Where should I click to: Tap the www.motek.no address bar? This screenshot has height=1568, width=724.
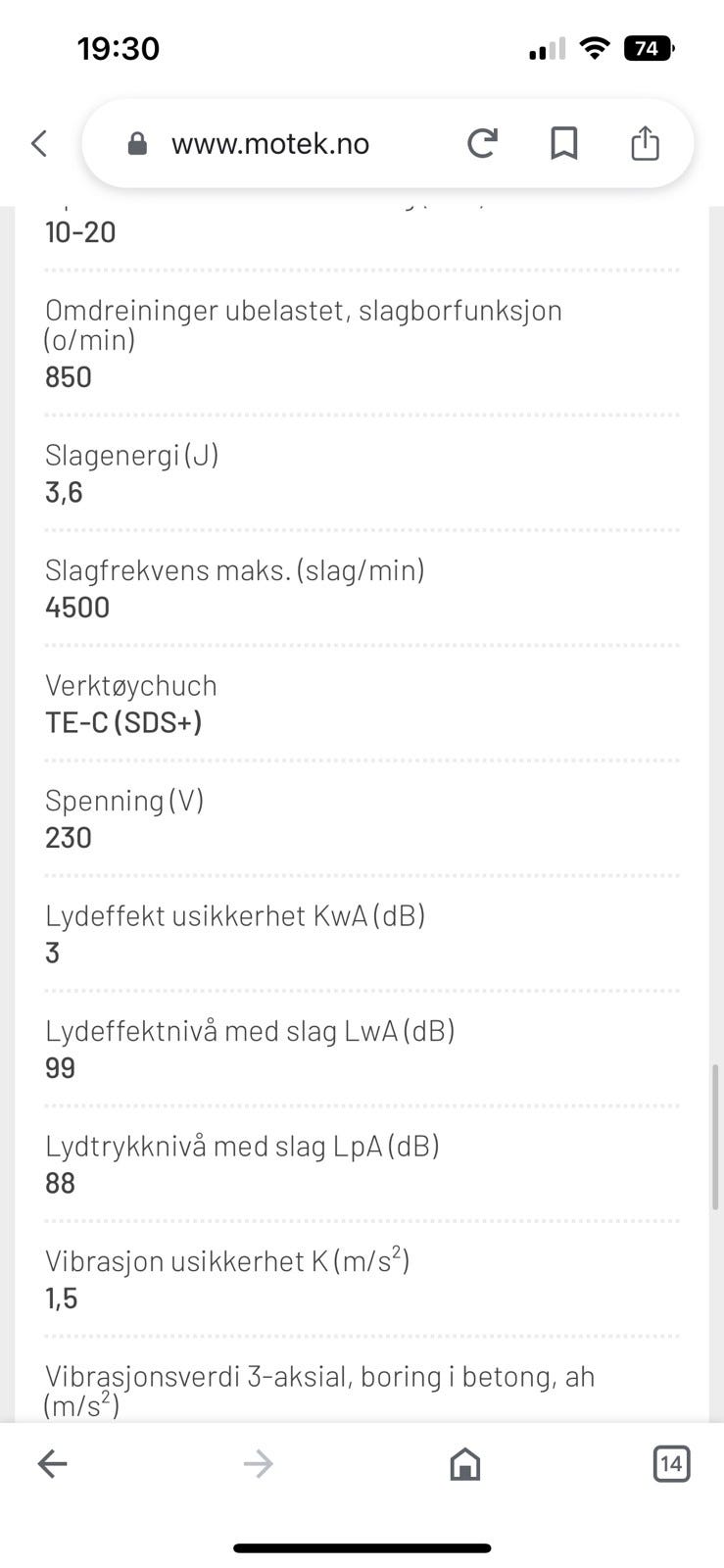271,144
